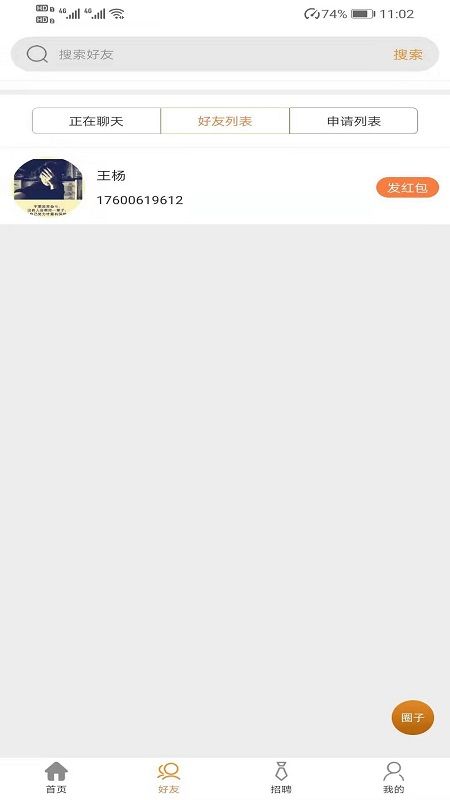Image resolution: width=450 pixels, height=800 pixels.
Task: Send 王杨 a red packet via 发红包
Action: (407, 187)
